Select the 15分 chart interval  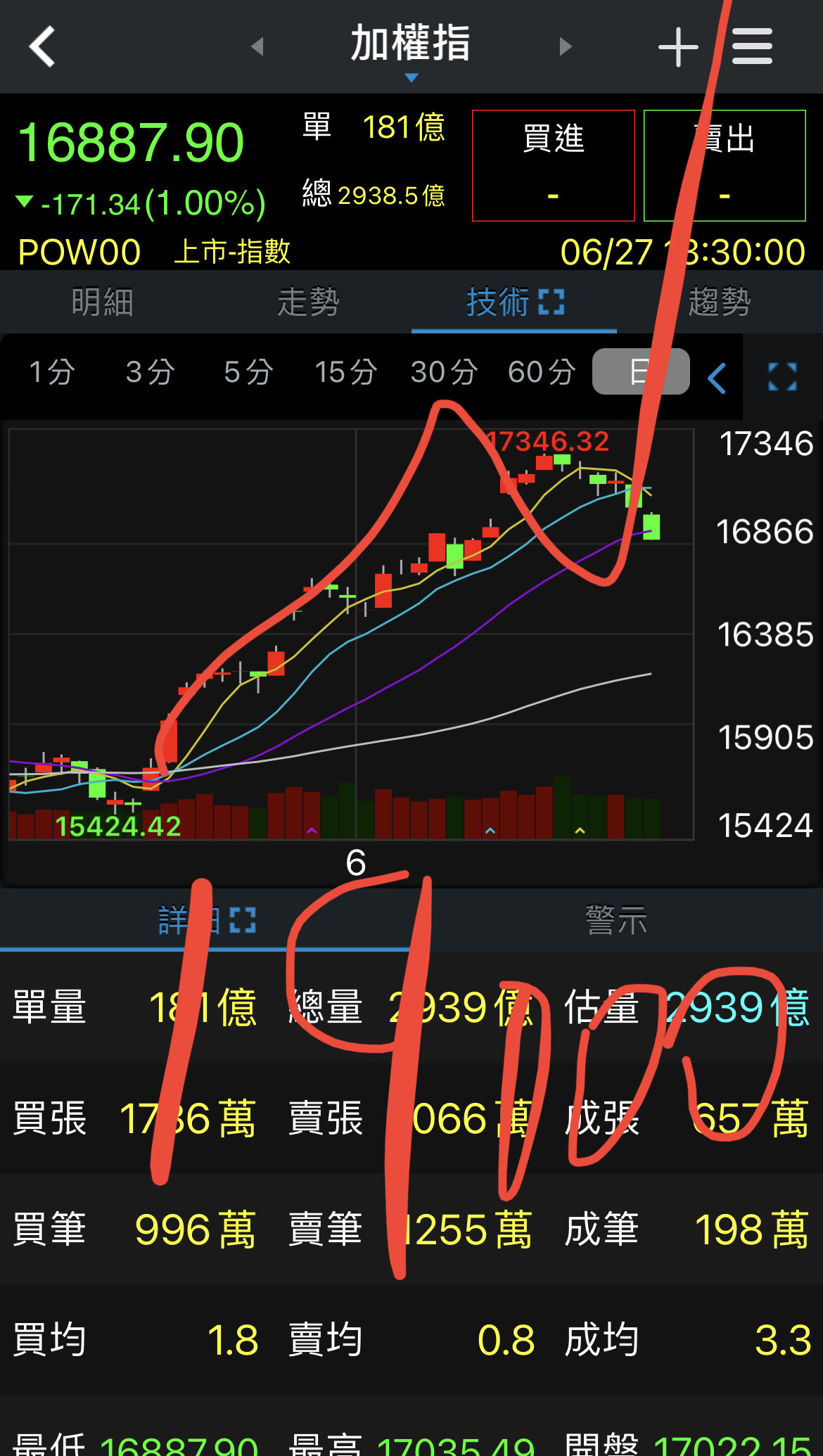click(x=345, y=372)
